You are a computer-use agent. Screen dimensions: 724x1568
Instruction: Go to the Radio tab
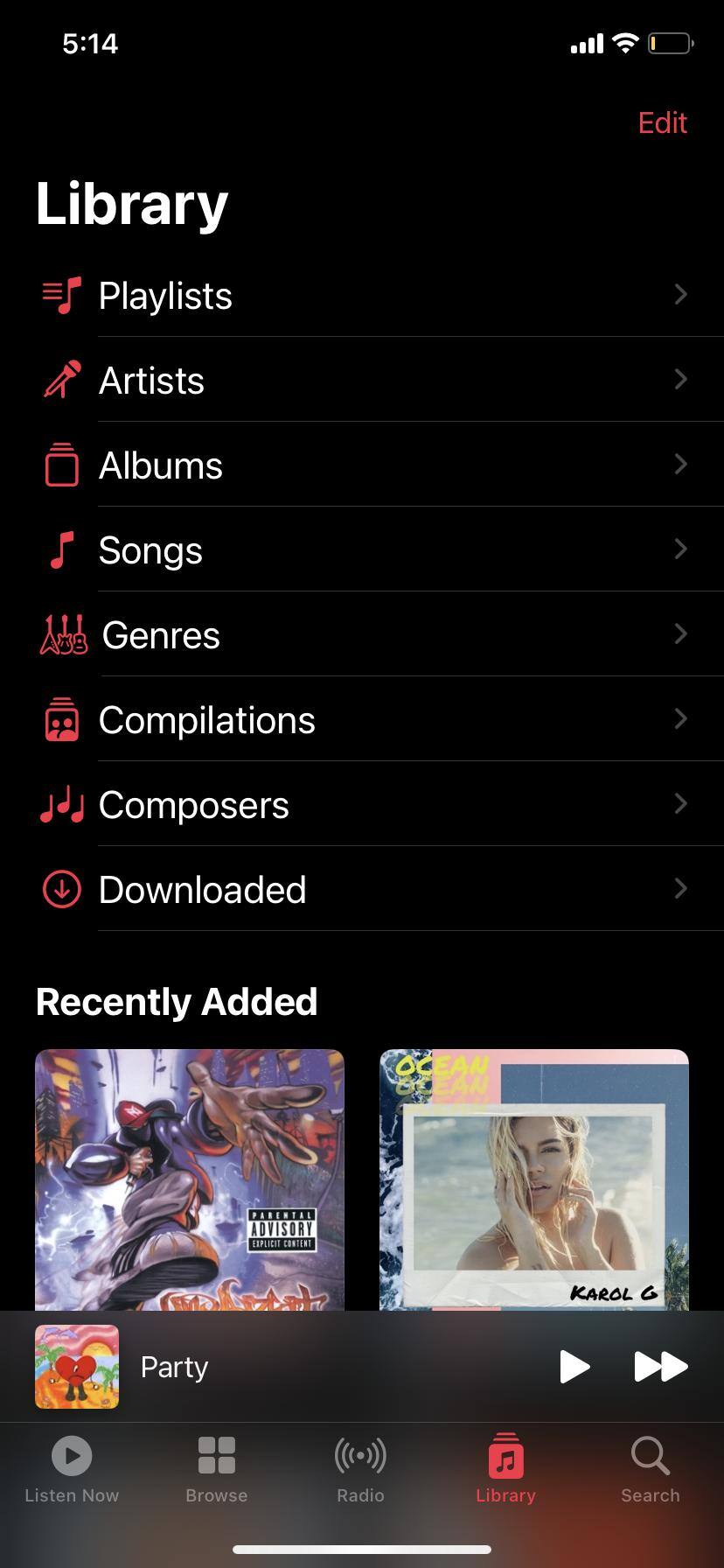(360, 1470)
